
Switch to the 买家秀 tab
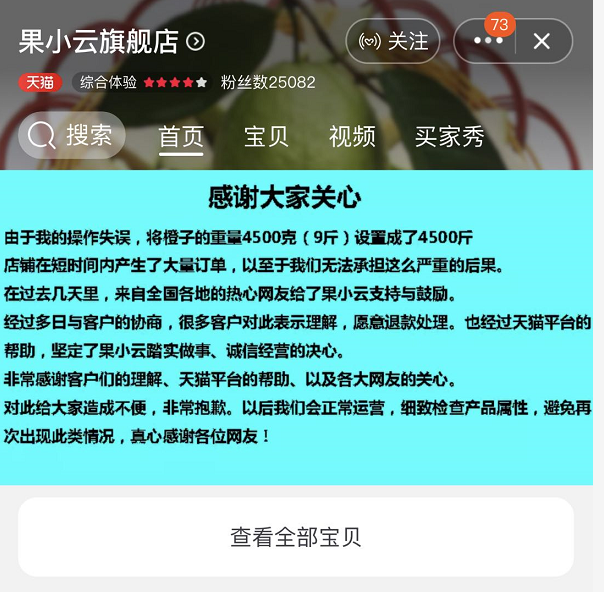pyautogui.click(x=449, y=136)
